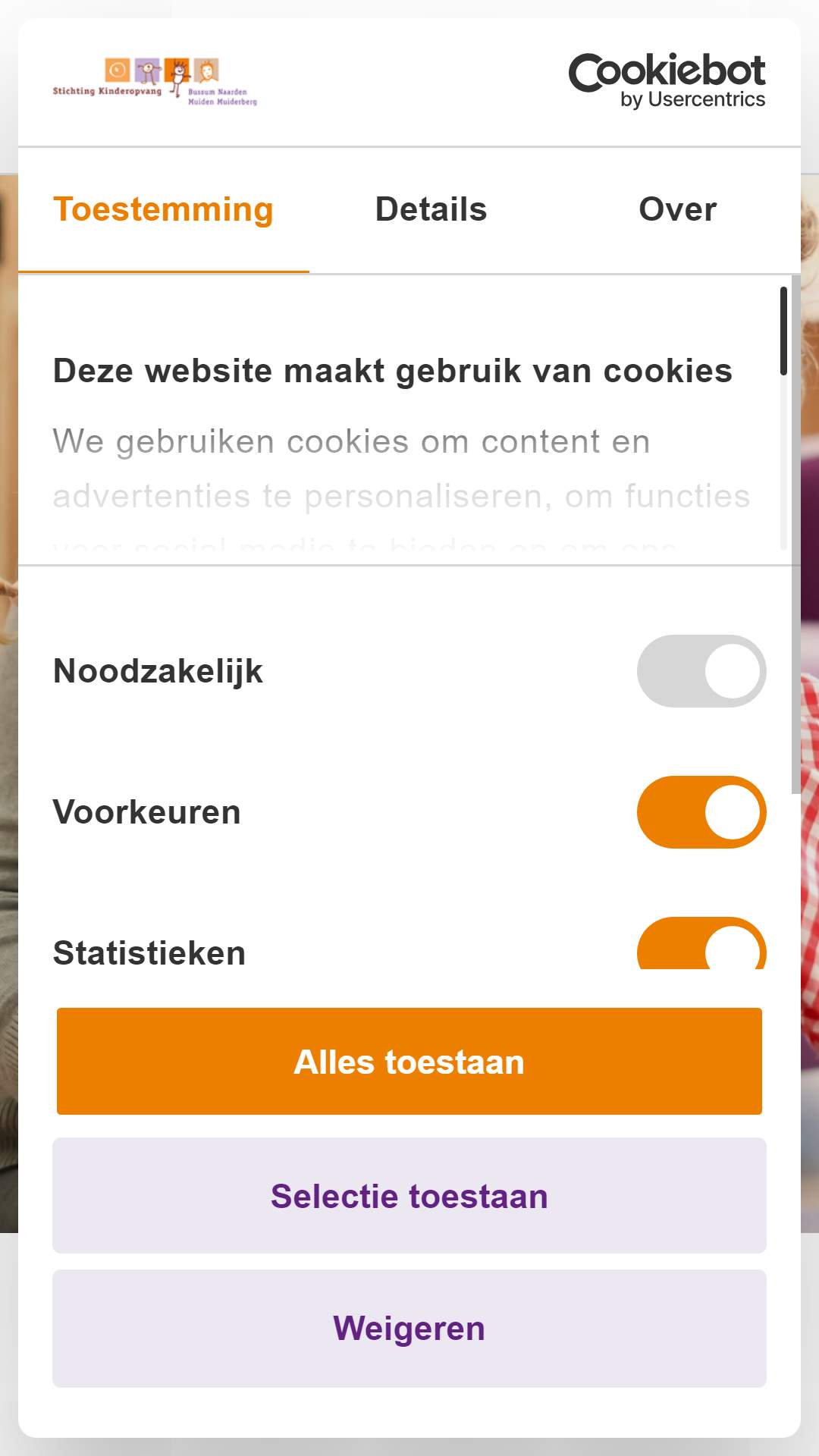Confirm choice with Selectie toestaan

pyautogui.click(x=409, y=1196)
